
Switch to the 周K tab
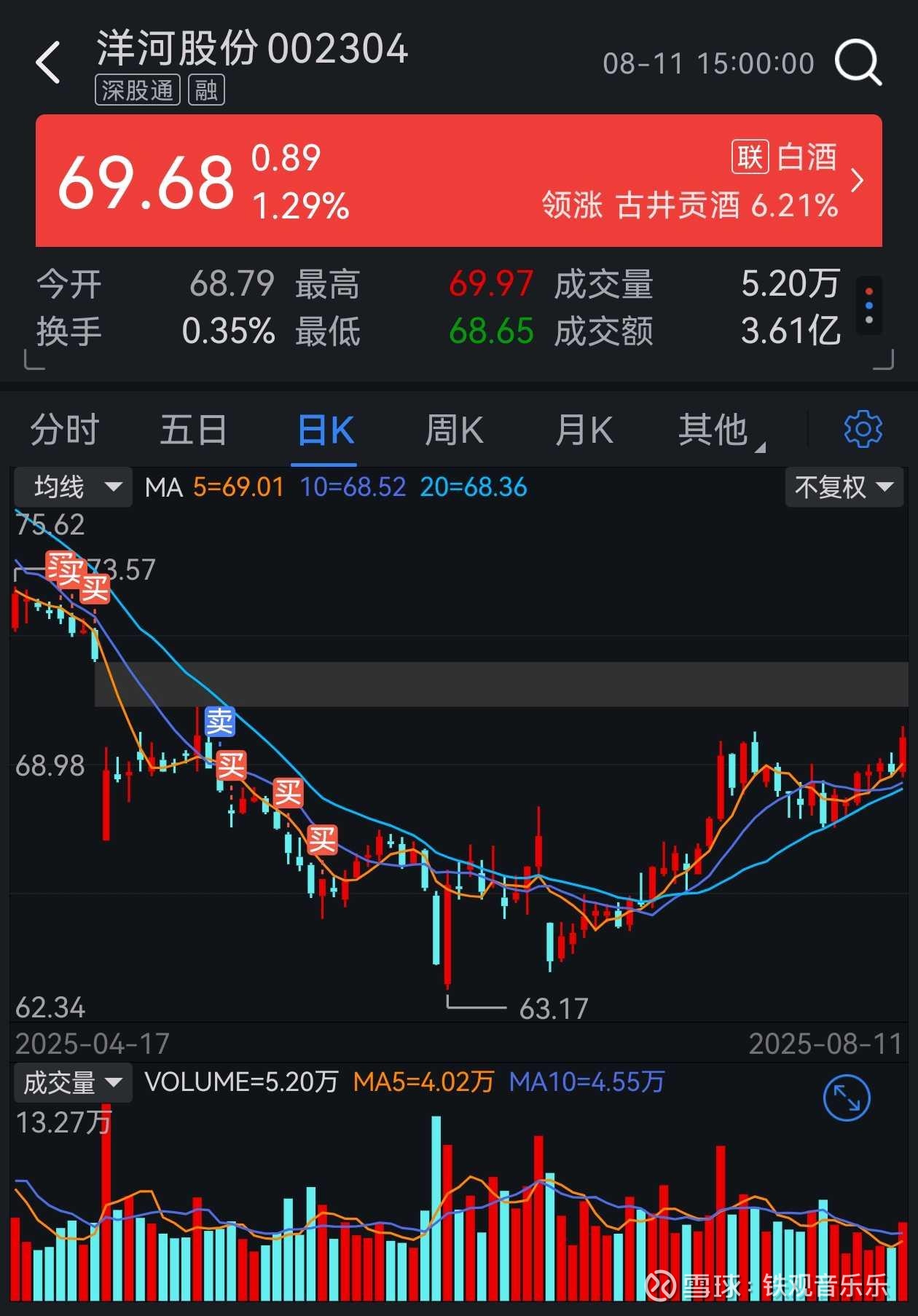(455, 430)
